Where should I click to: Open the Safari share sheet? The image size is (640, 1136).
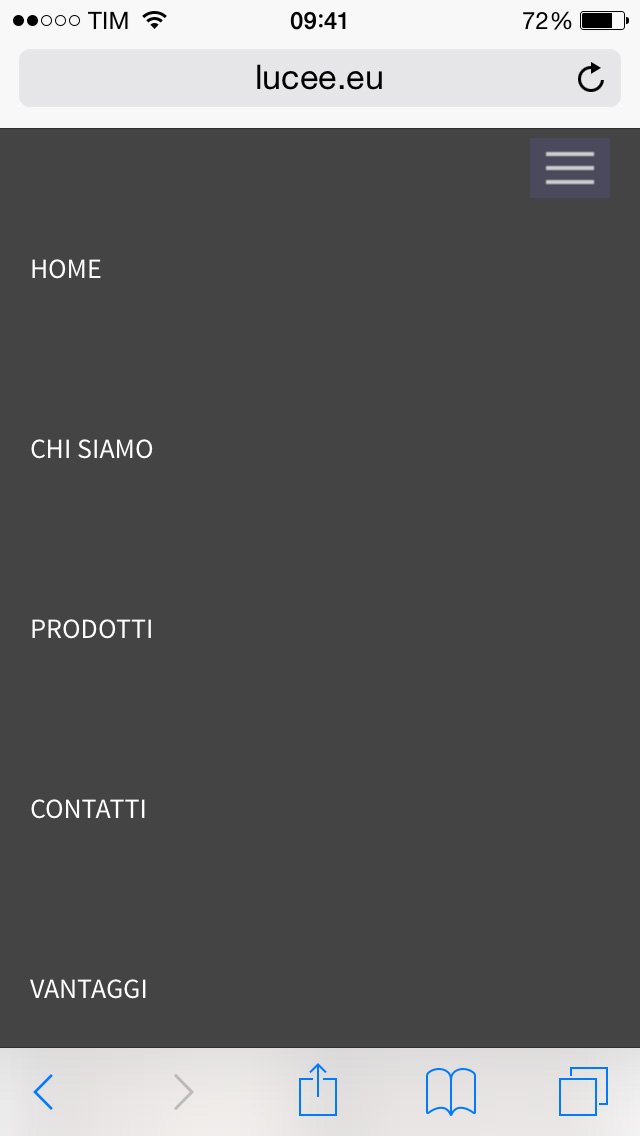tap(318, 1090)
